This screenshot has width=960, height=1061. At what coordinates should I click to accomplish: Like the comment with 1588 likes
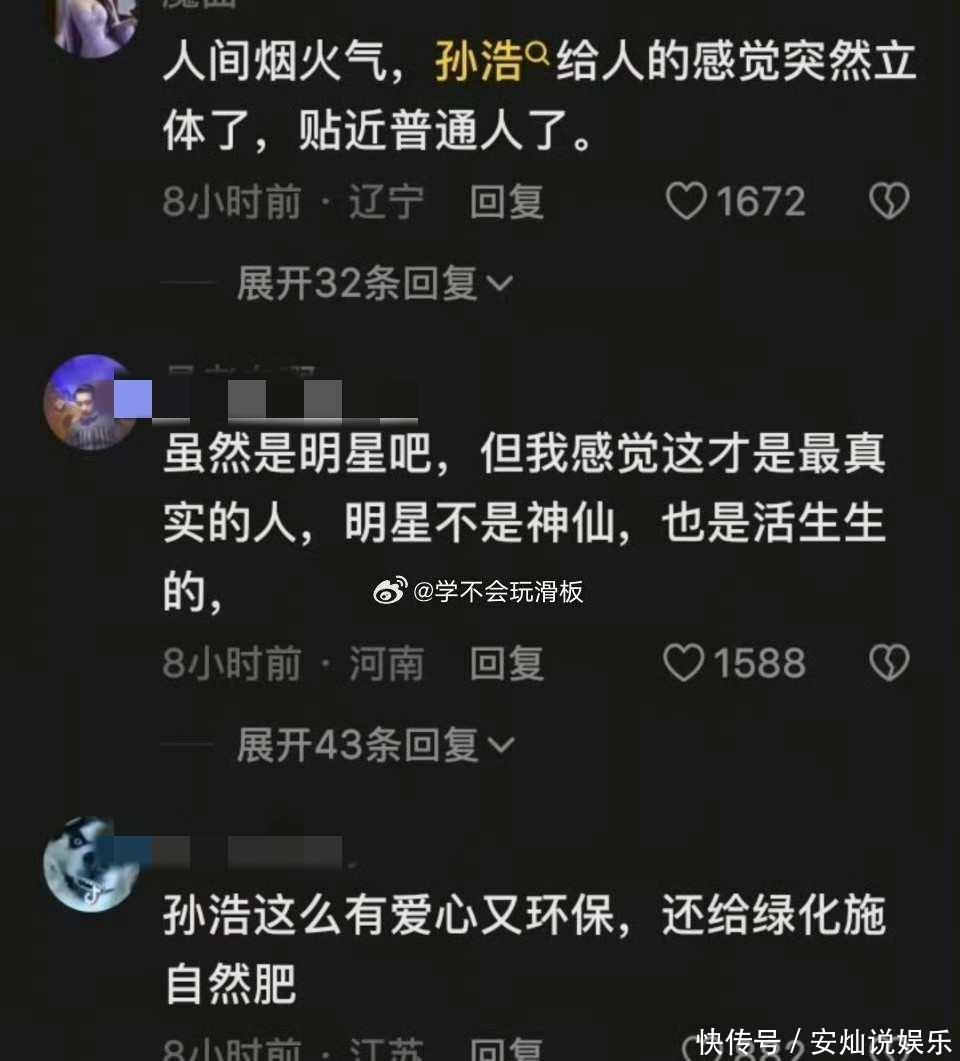(x=685, y=663)
